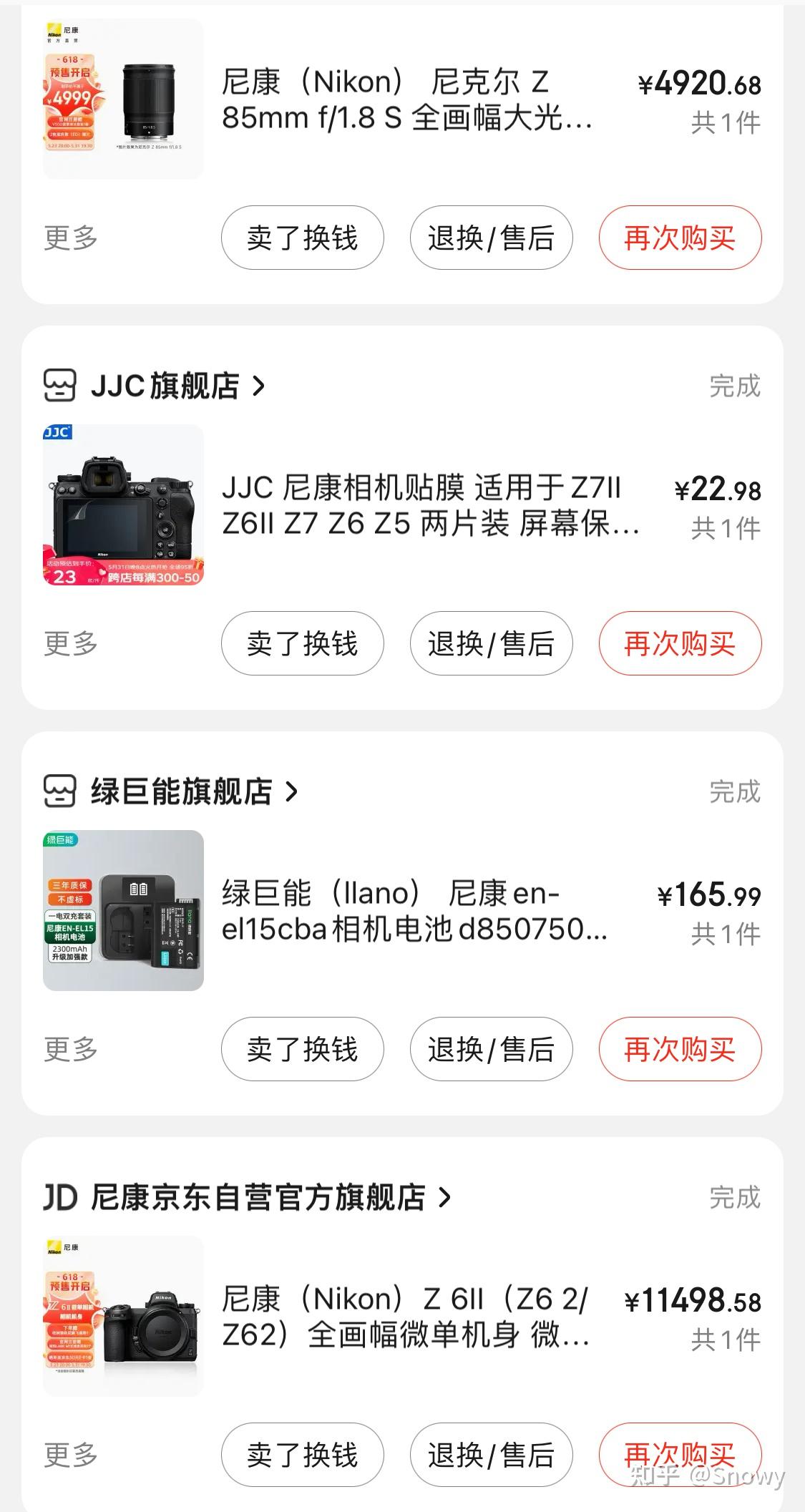
Task: Click 卖了换钱 on the Nikon Z 6II order
Action: [x=301, y=1454]
